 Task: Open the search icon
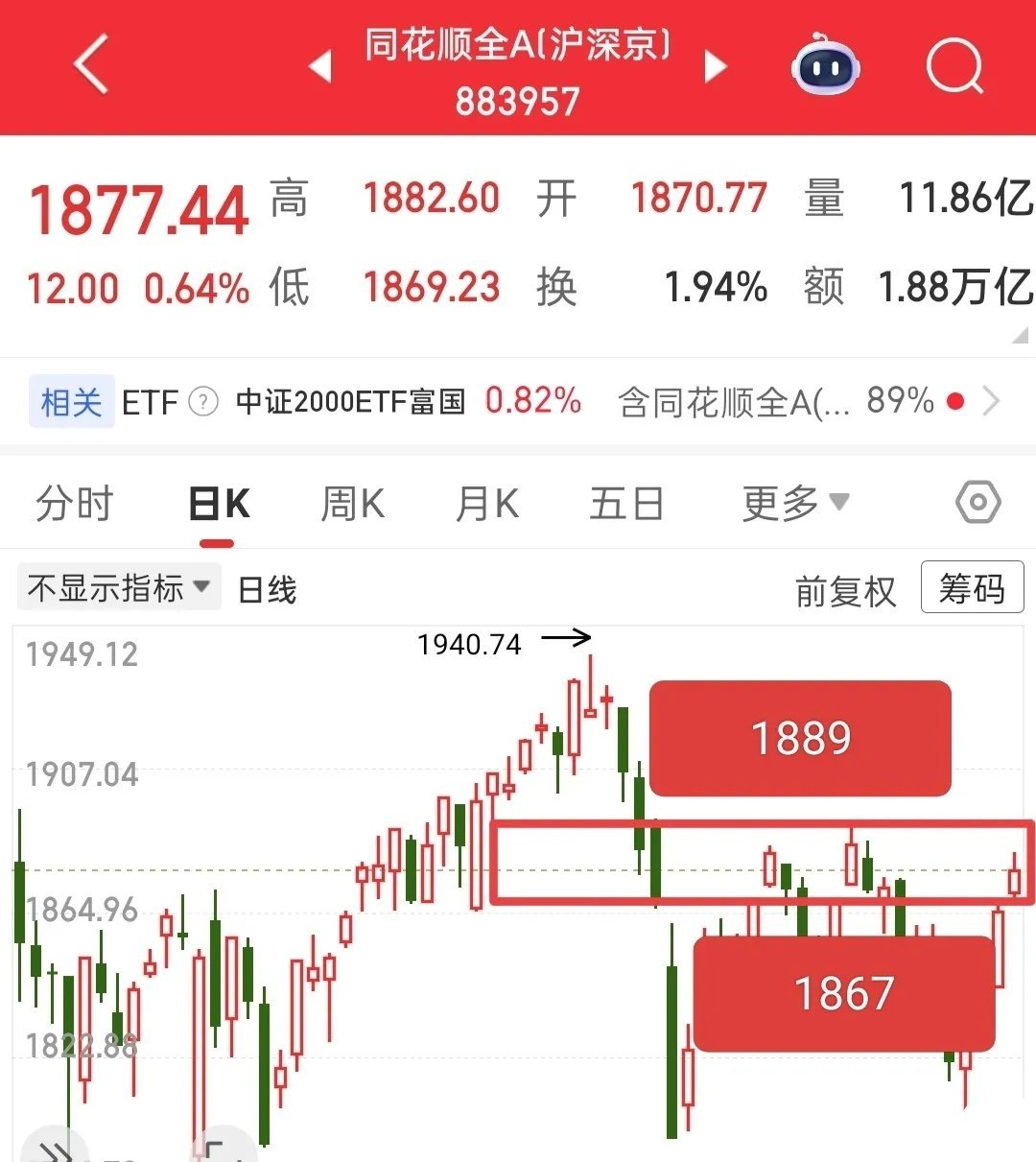click(x=953, y=67)
